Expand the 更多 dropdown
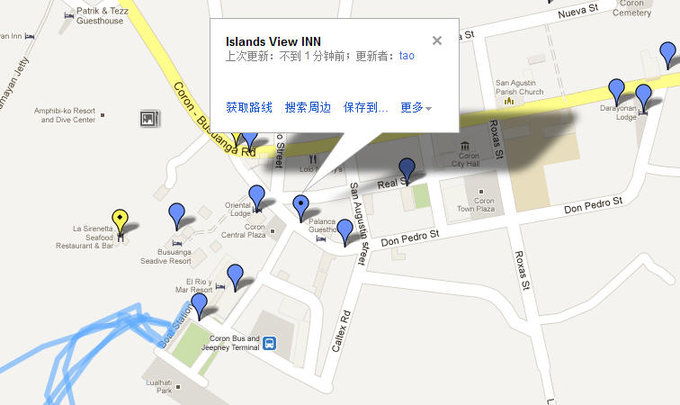 point(416,107)
